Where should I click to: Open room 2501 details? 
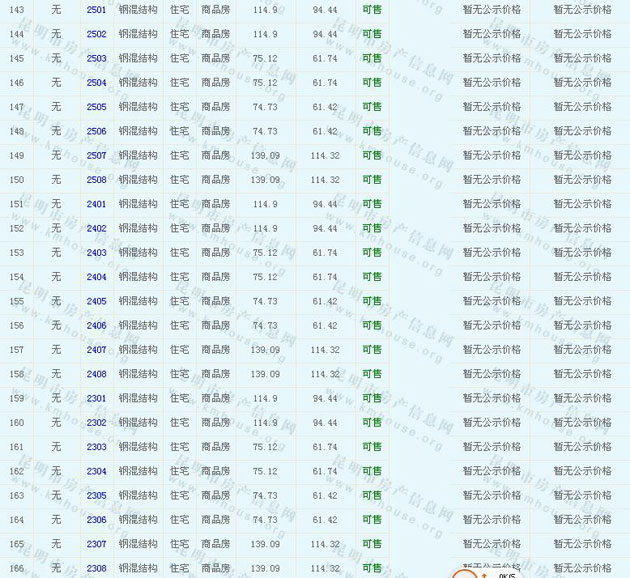[x=96, y=9]
